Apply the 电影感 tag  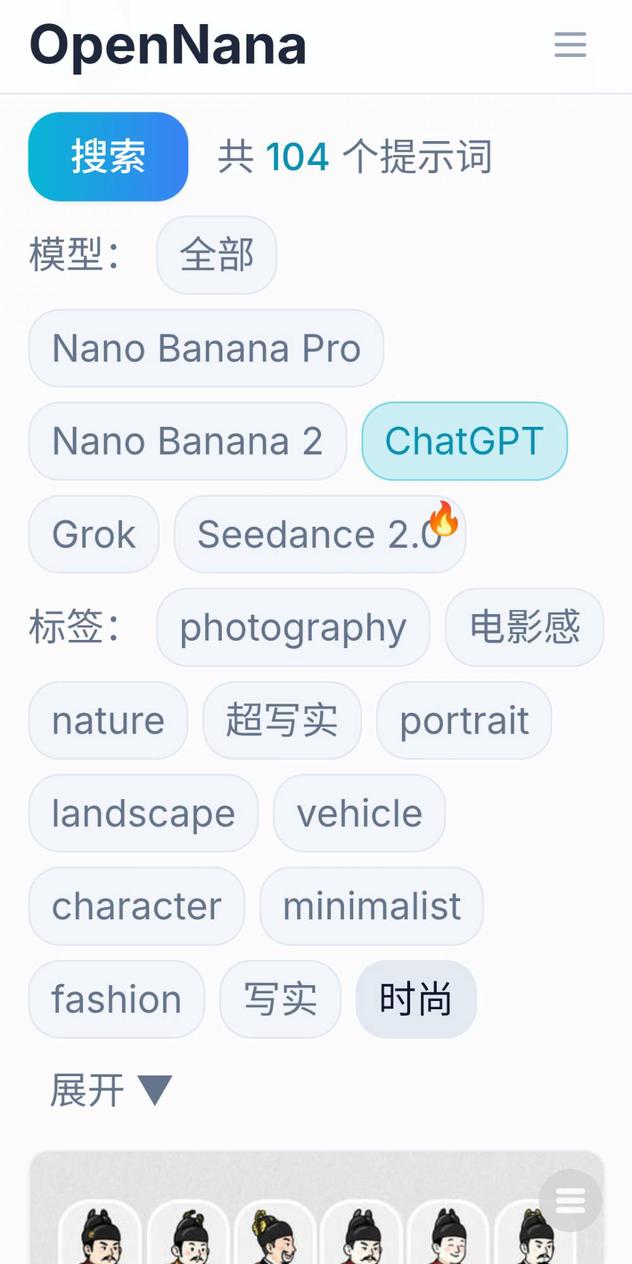(x=524, y=627)
